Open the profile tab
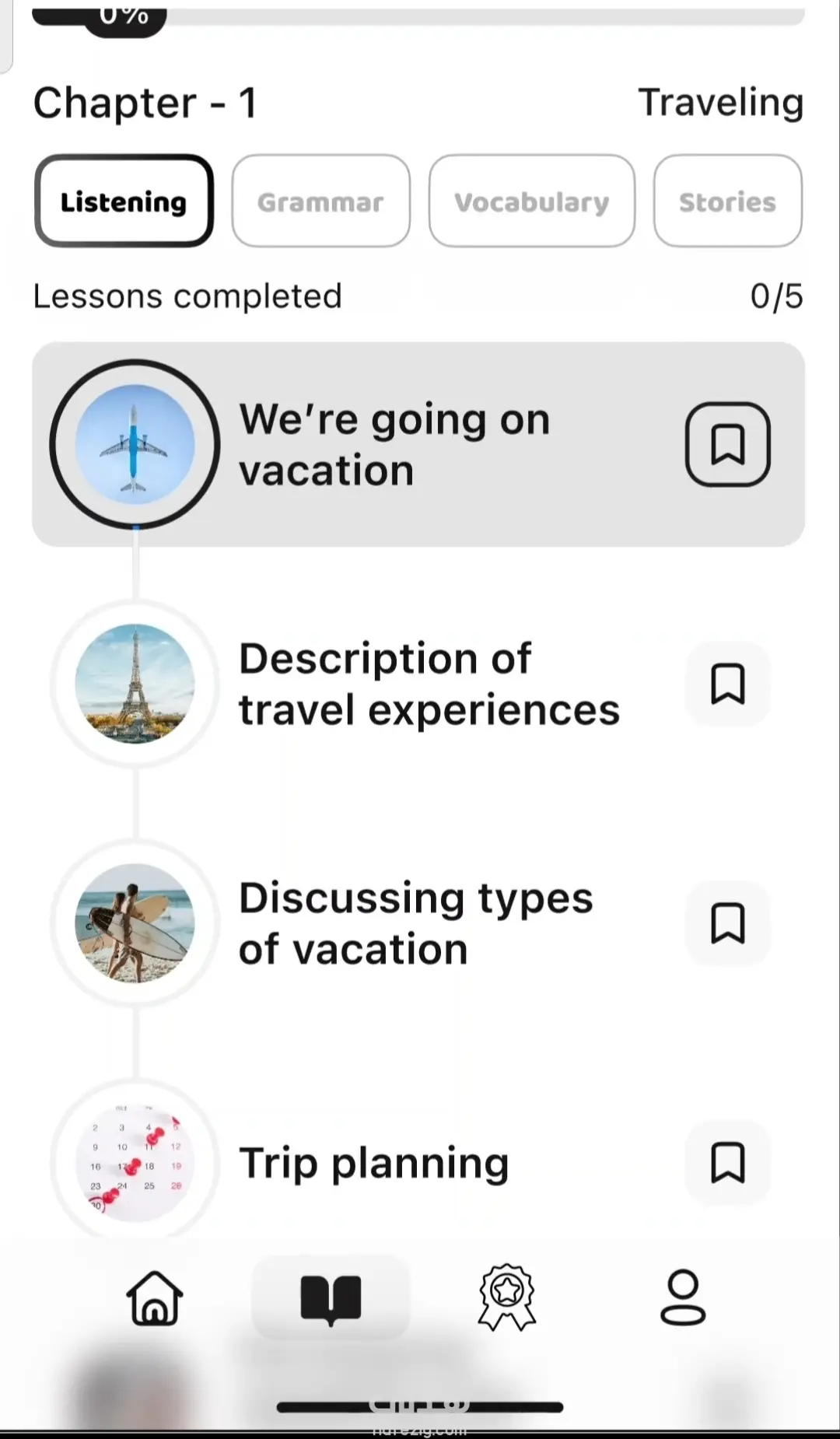The image size is (840, 1439). [683, 1297]
